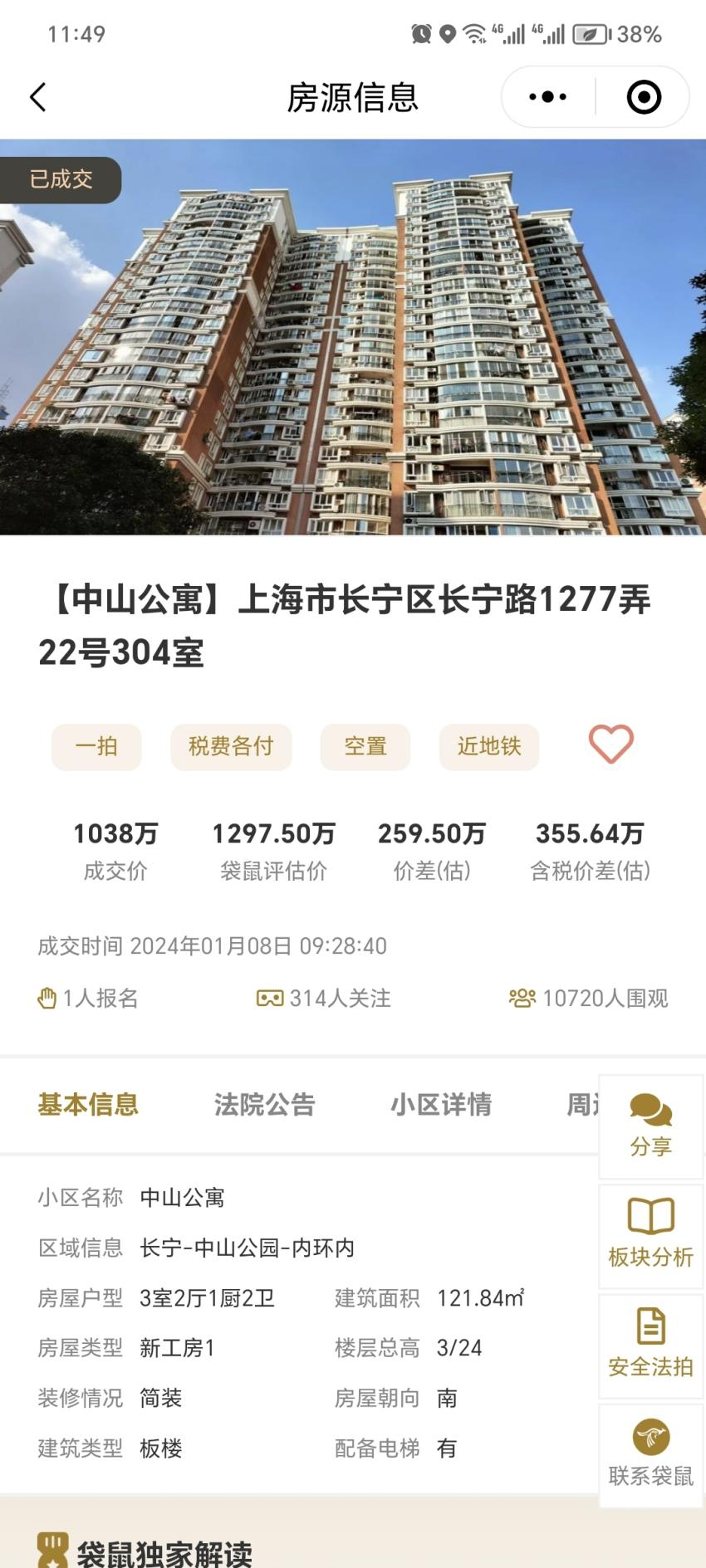
Task: Select the 税费各付 tag
Action: tap(231, 746)
